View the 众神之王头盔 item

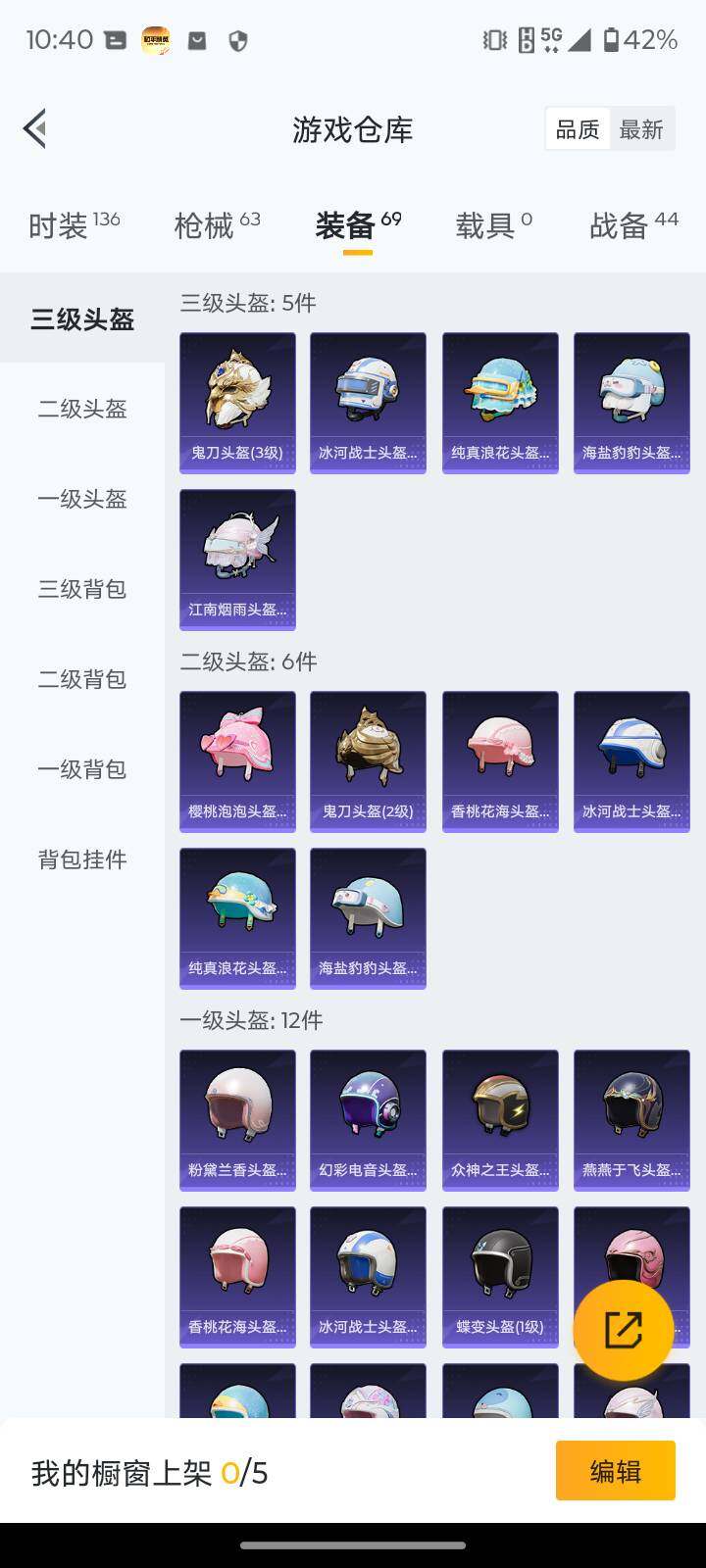500,1120
